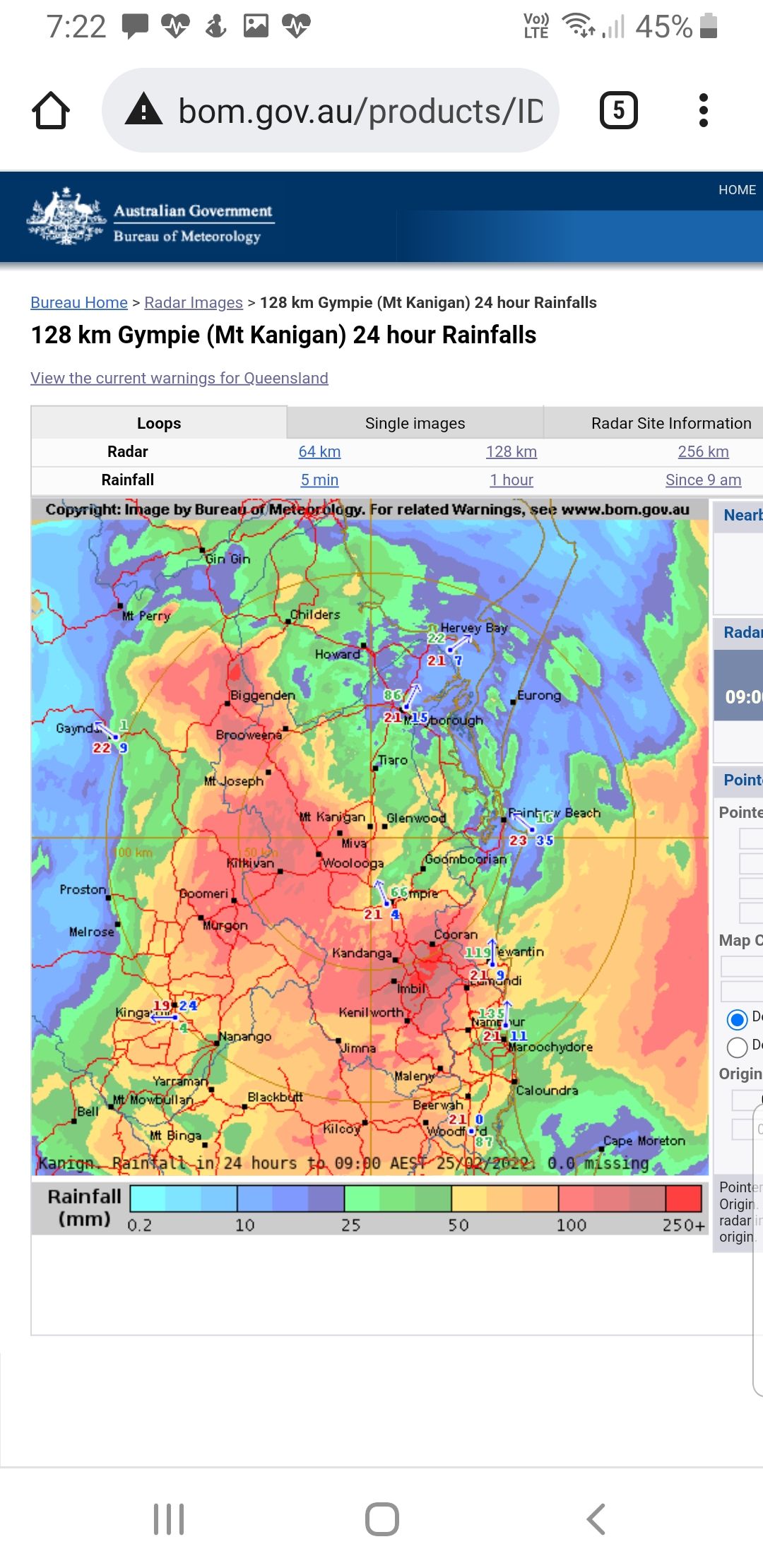Image resolution: width=763 pixels, height=1568 pixels.
Task: Open the tab switcher showing 5 tabs
Action: [x=618, y=111]
